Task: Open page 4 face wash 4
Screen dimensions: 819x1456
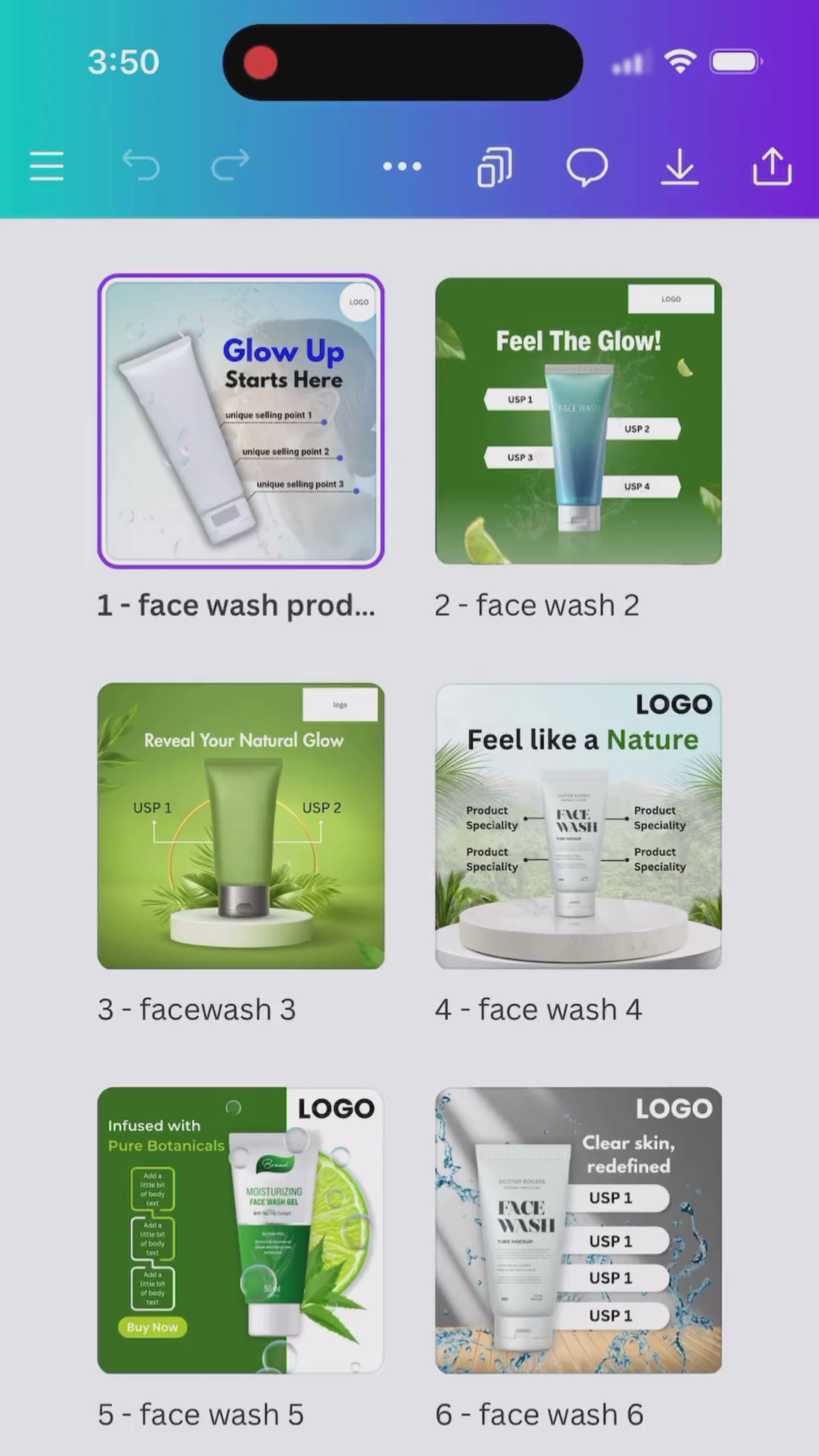Action: click(x=578, y=826)
